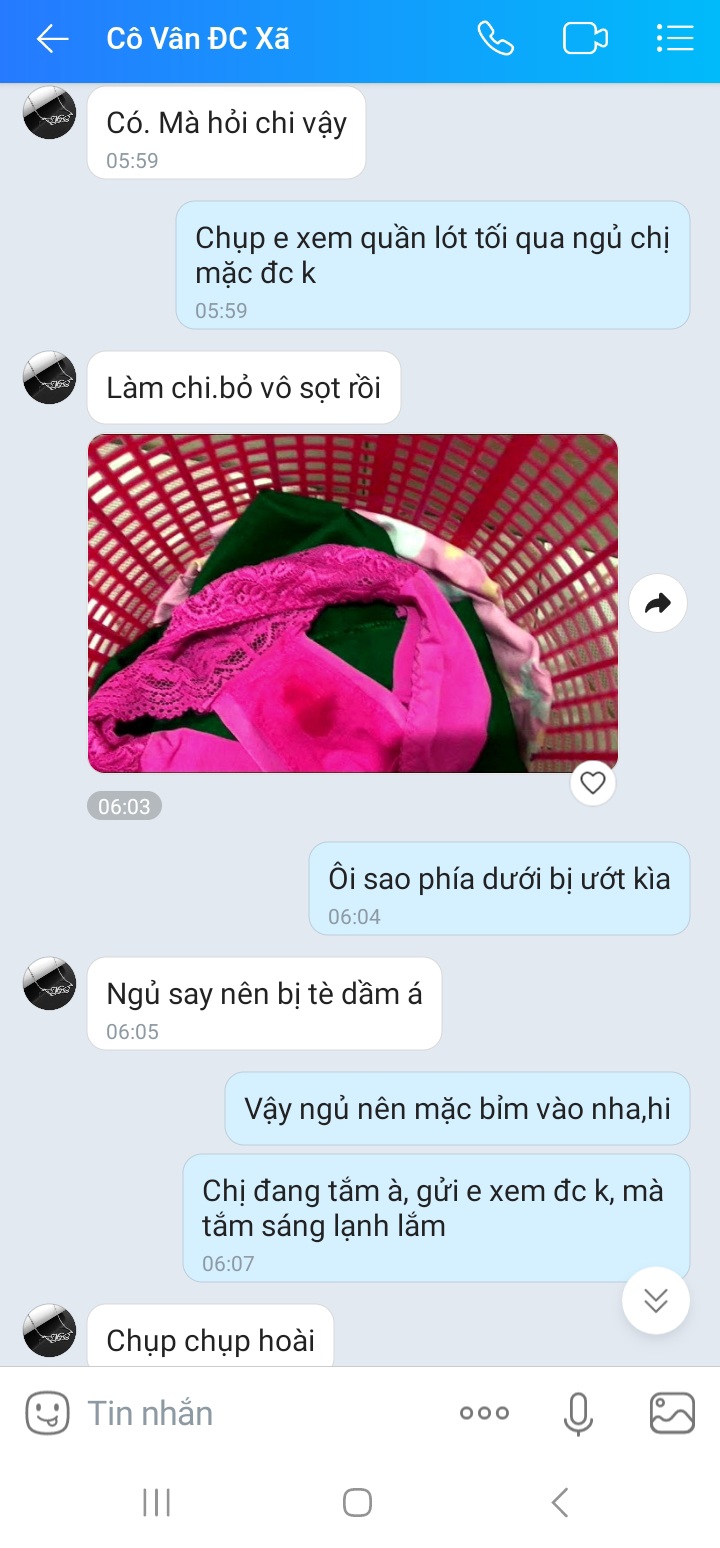
Task: Expand recent apps from the navigation bar
Action: (x=155, y=1502)
